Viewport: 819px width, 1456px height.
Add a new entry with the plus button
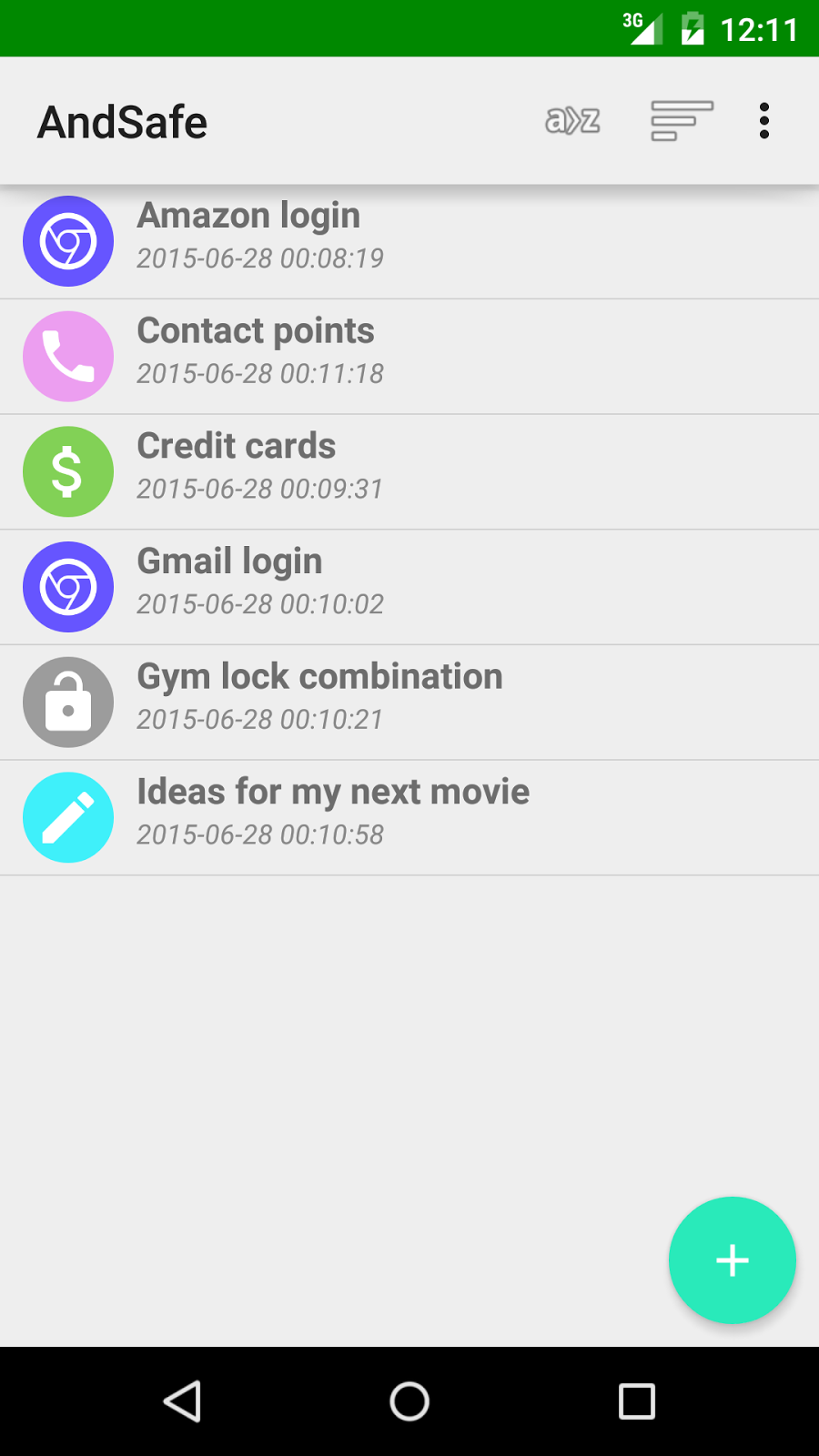coord(732,1260)
